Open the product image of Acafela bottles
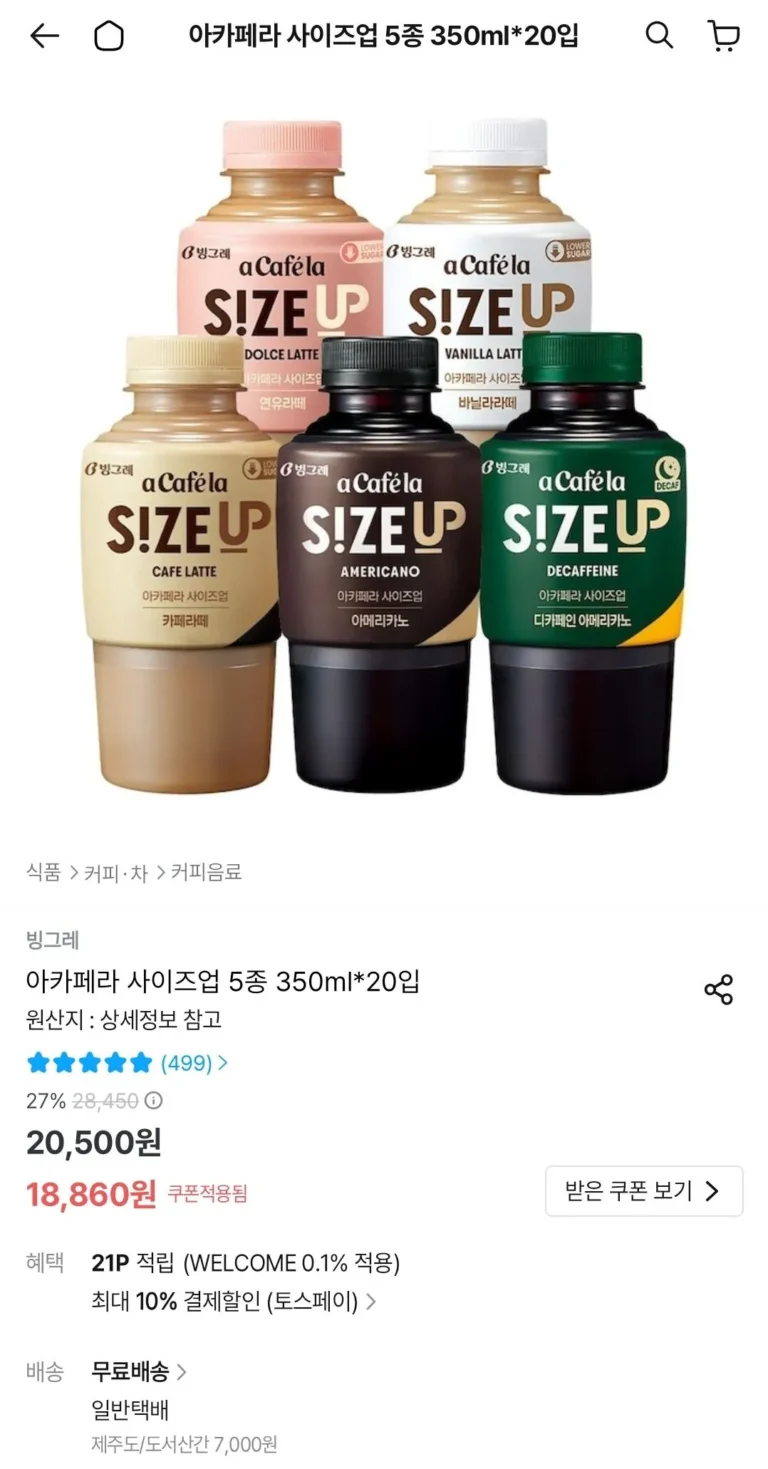The height and width of the screenshot is (1469, 768). pyautogui.click(x=384, y=455)
